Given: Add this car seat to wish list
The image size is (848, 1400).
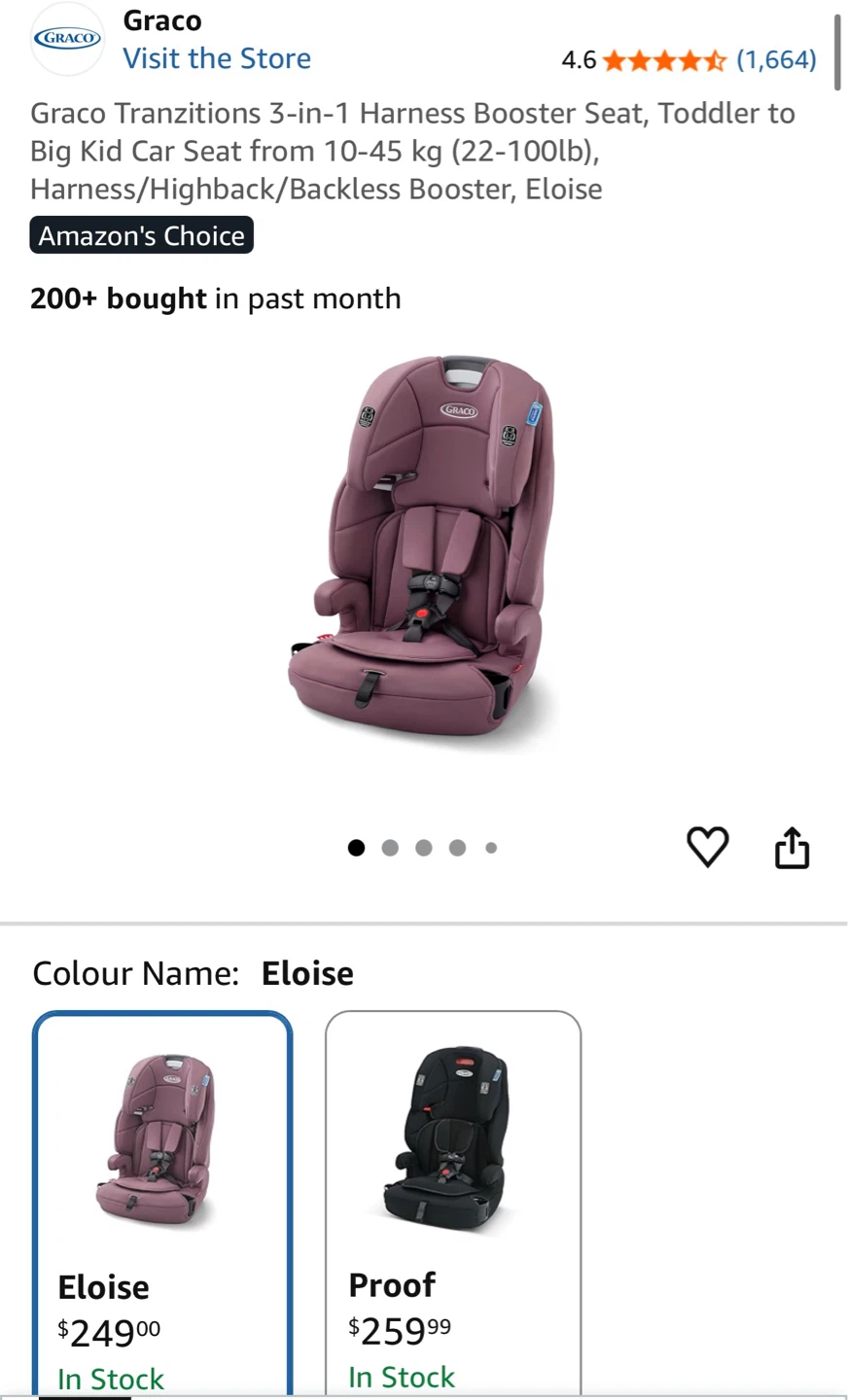Looking at the screenshot, I should point(708,847).
